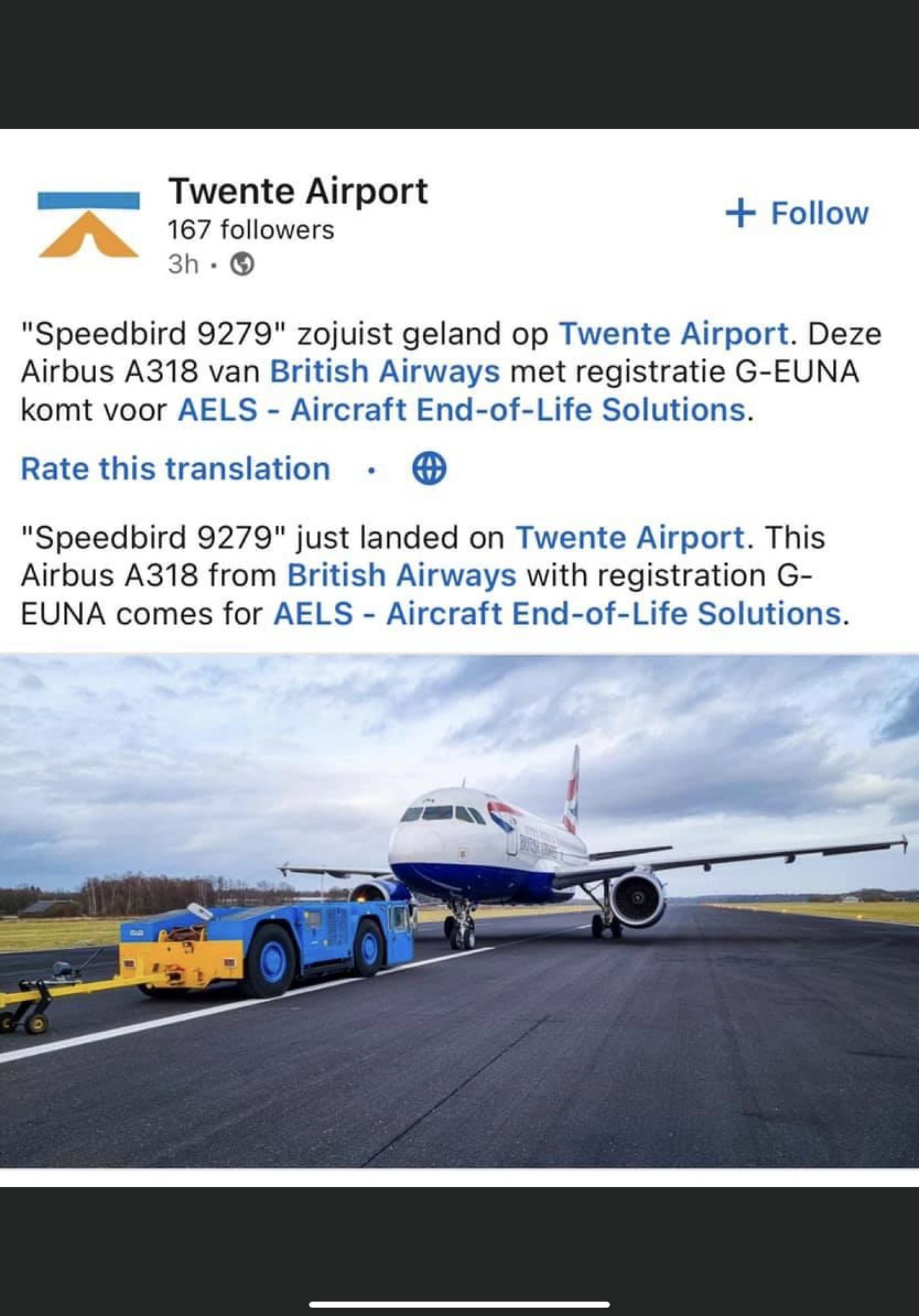919x1316 pixels.
Task: Tap Rate this translation
Action: [176, 469]
